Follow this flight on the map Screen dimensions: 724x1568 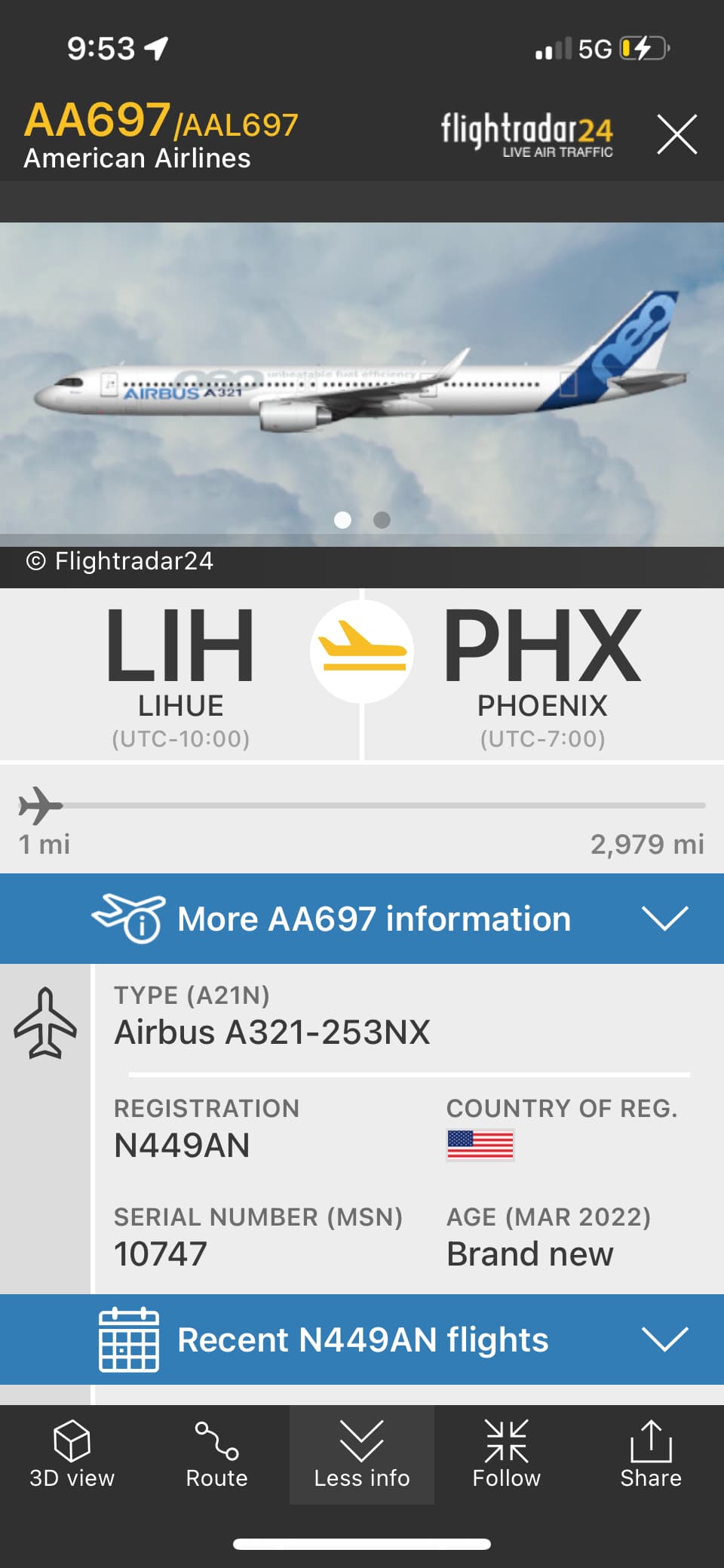pos(506,1454)
